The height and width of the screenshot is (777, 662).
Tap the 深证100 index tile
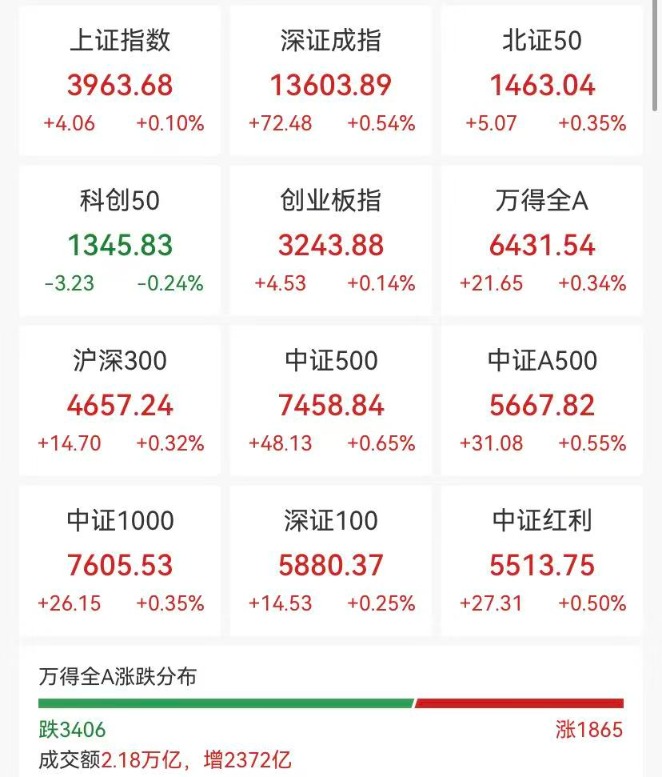331,562
